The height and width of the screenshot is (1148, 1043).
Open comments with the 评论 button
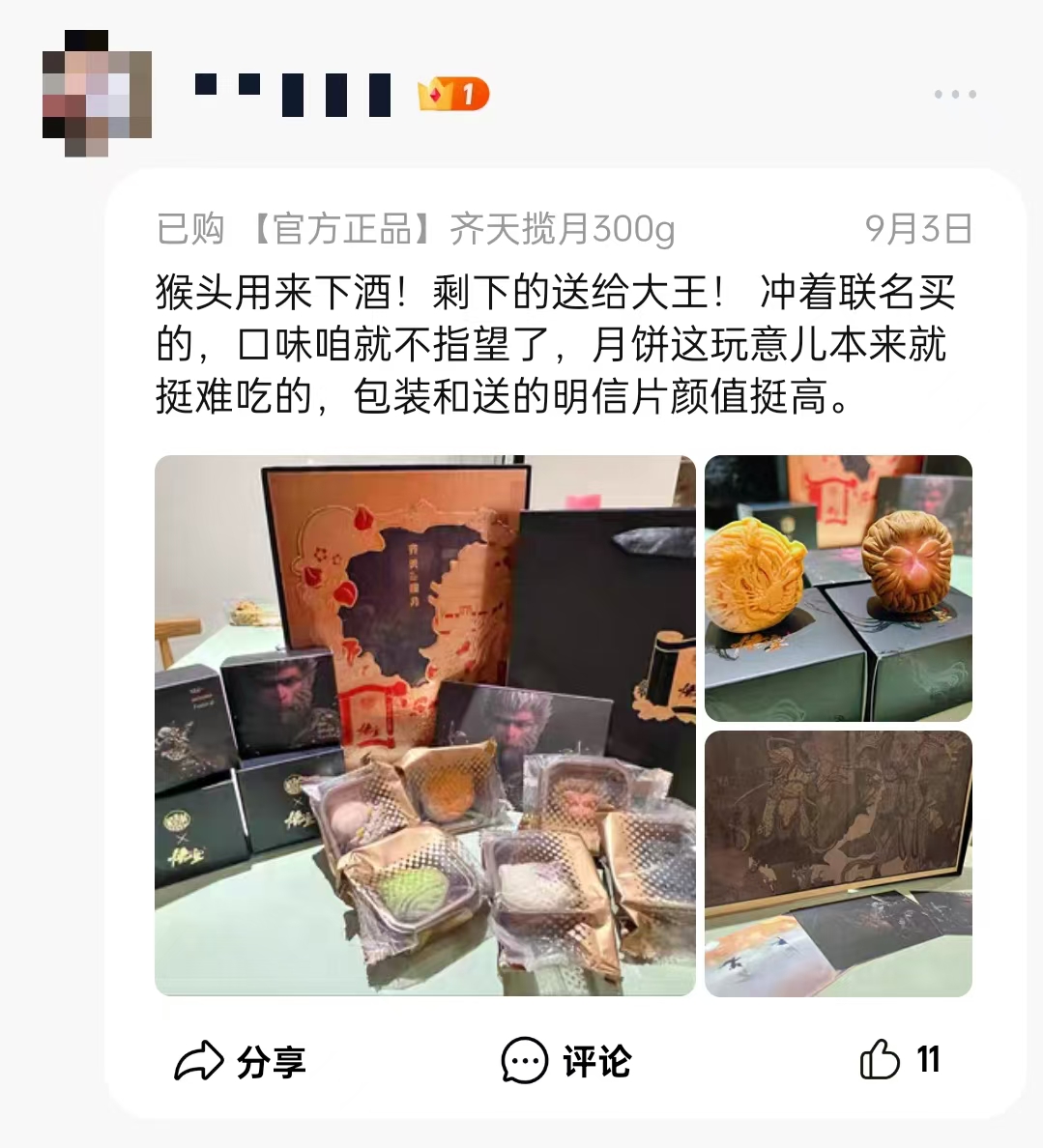[x=565, y=1061]
